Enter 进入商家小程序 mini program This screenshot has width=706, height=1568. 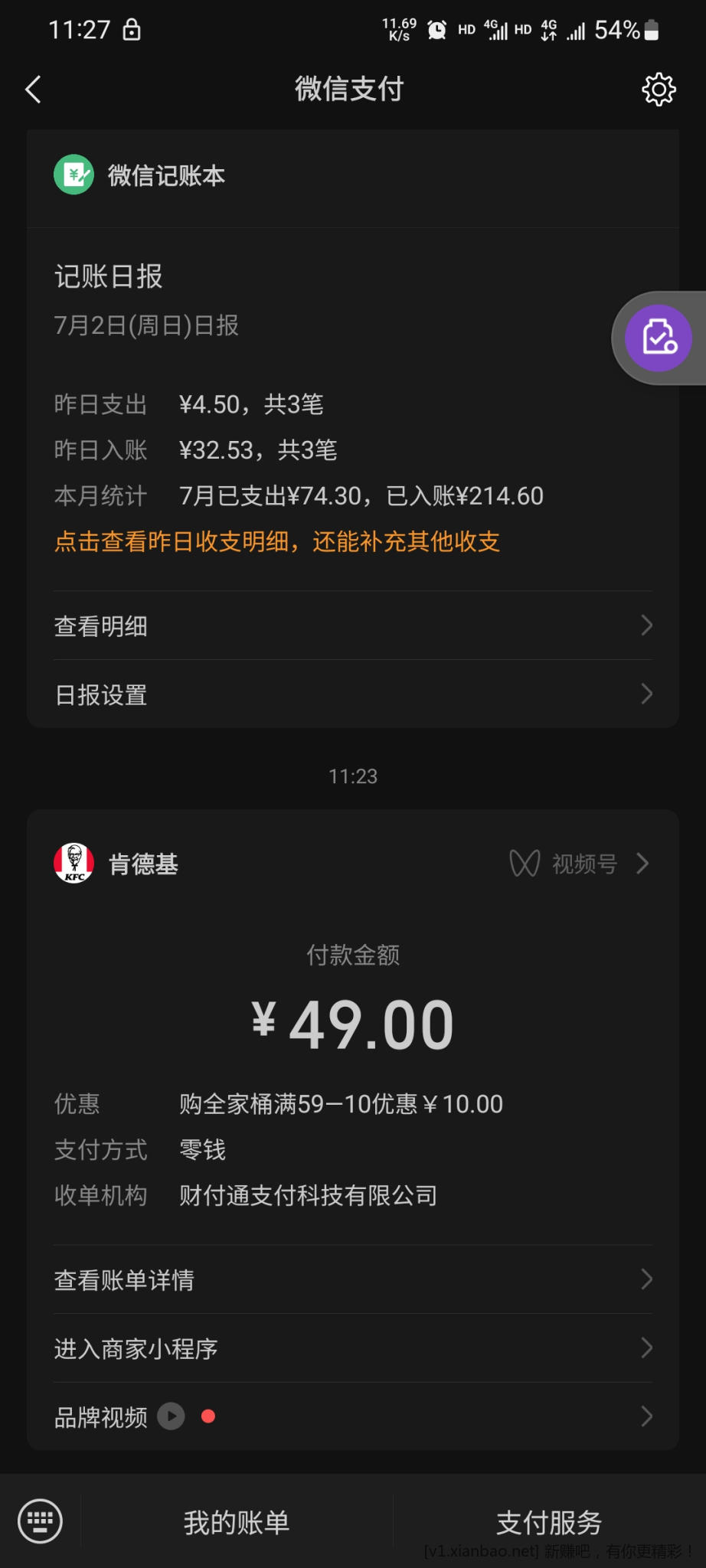(x=352, y=1348)
